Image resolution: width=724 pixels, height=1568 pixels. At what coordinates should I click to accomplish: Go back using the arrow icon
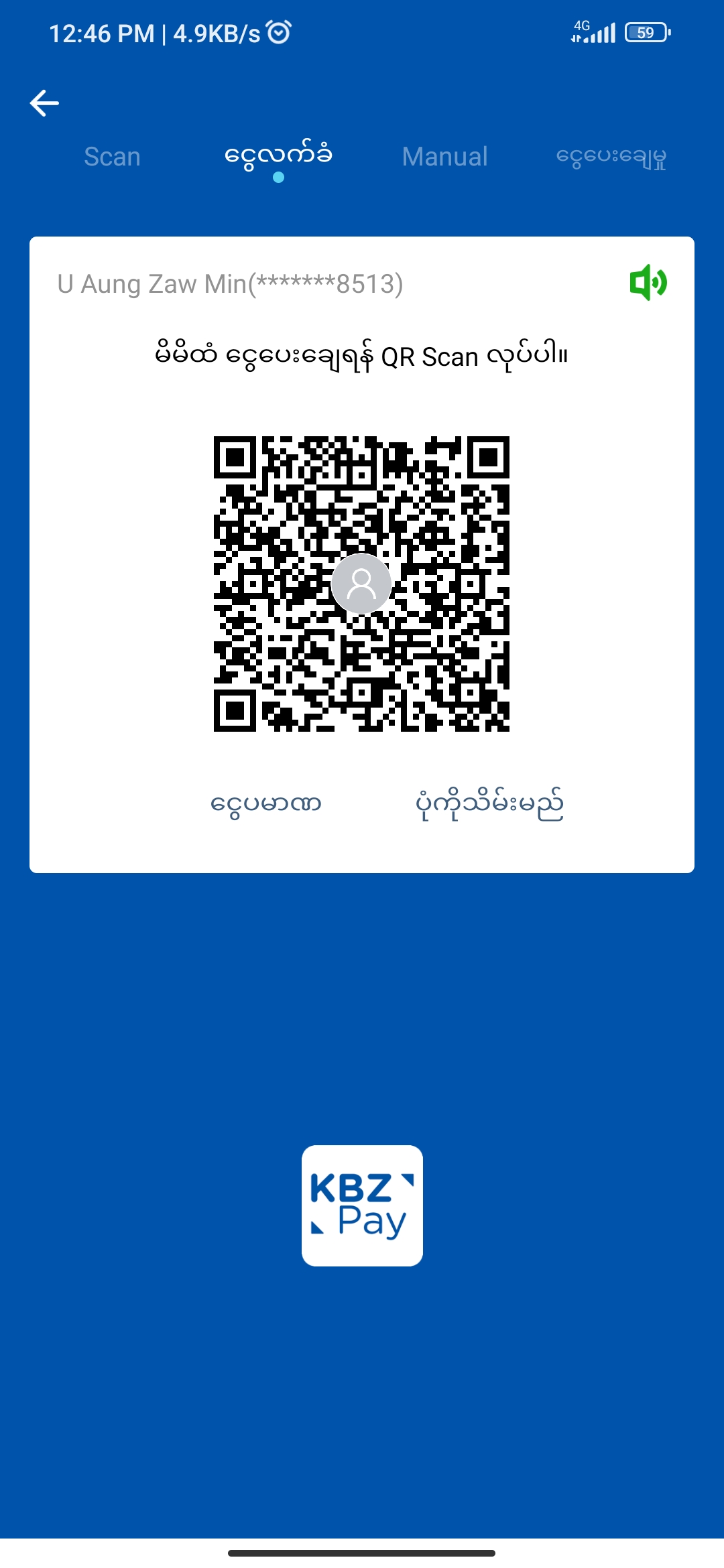(x=45, y=103)
